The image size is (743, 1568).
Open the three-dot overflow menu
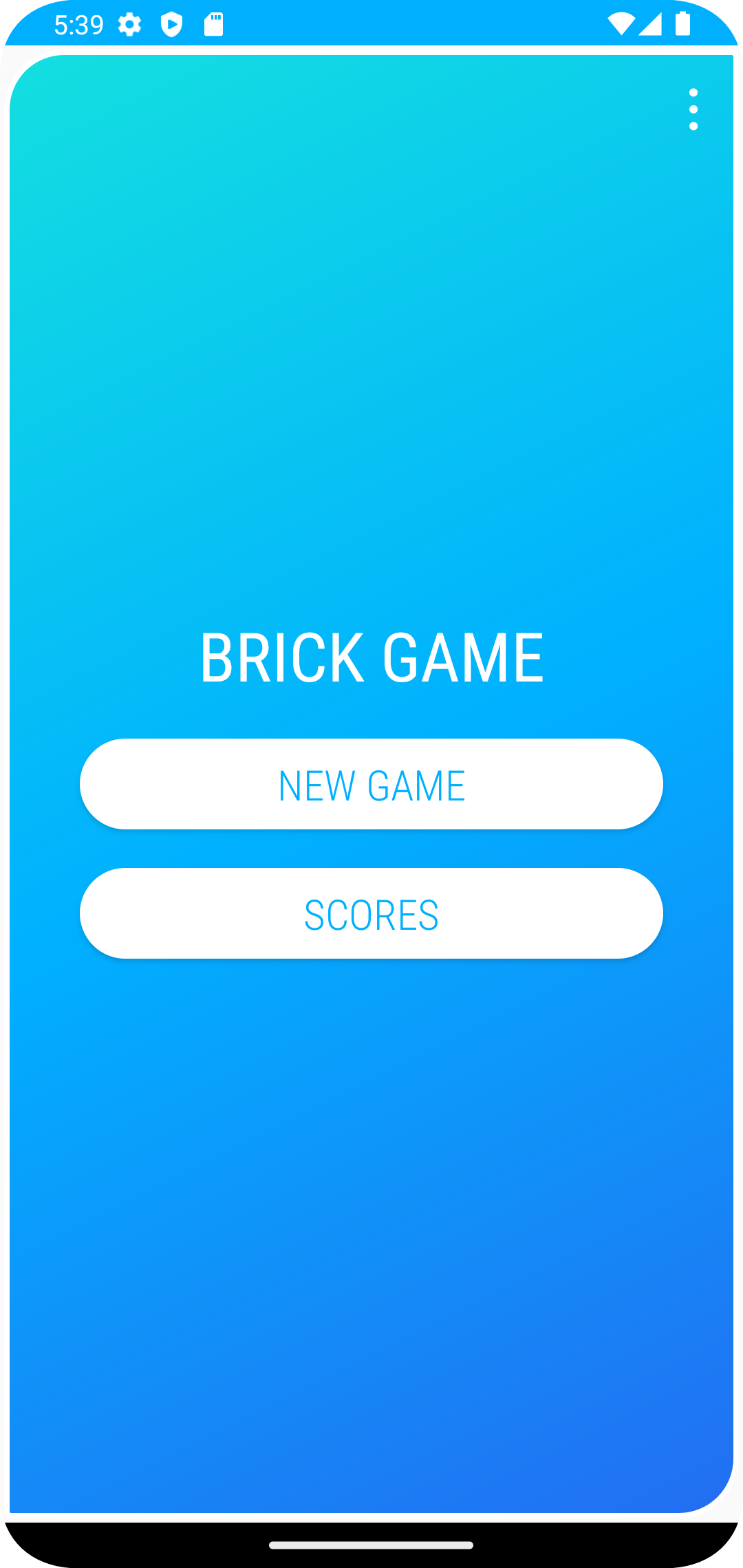coord(693,109)
